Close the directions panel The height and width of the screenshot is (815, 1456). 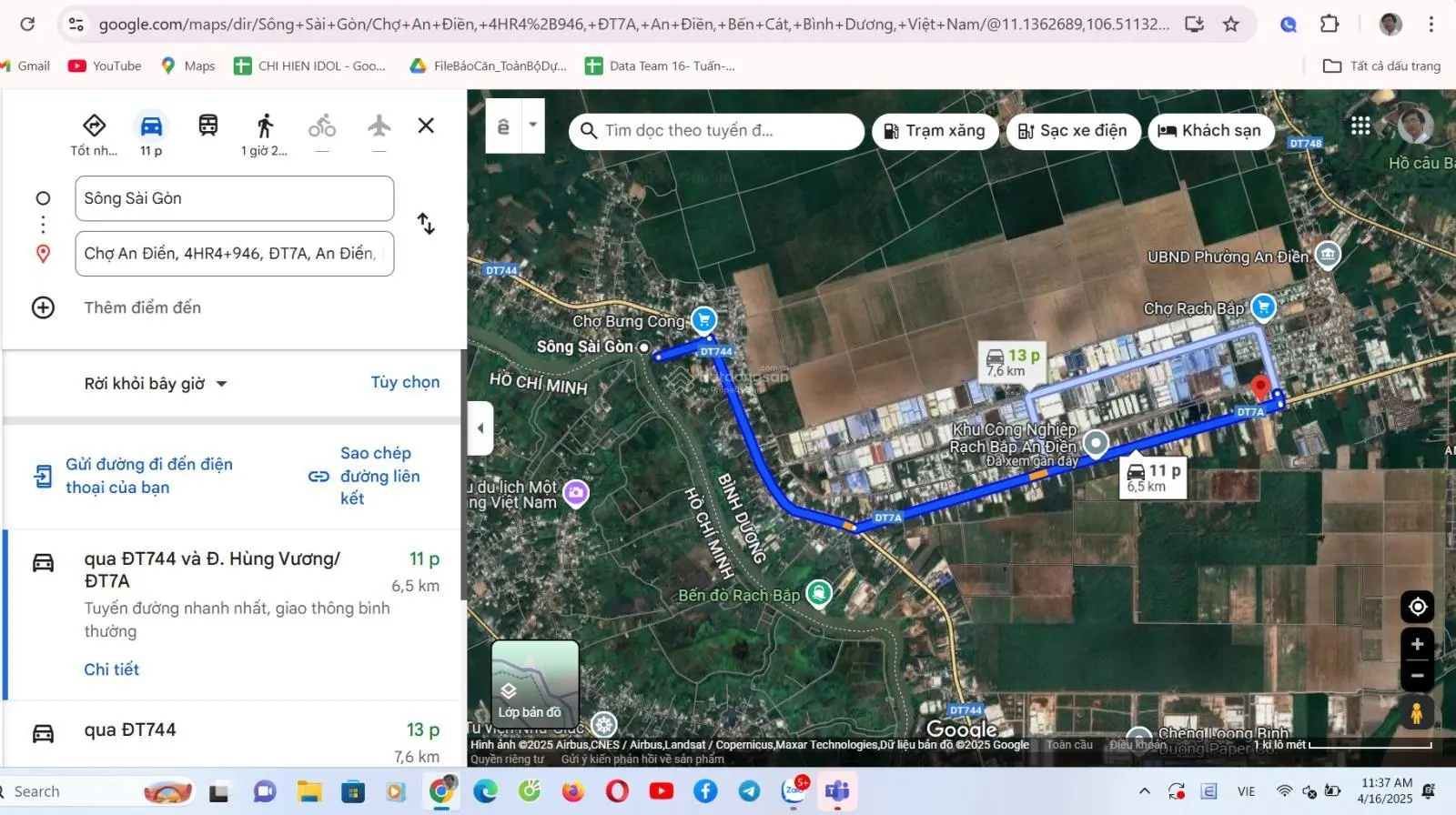tap(426, 126)
